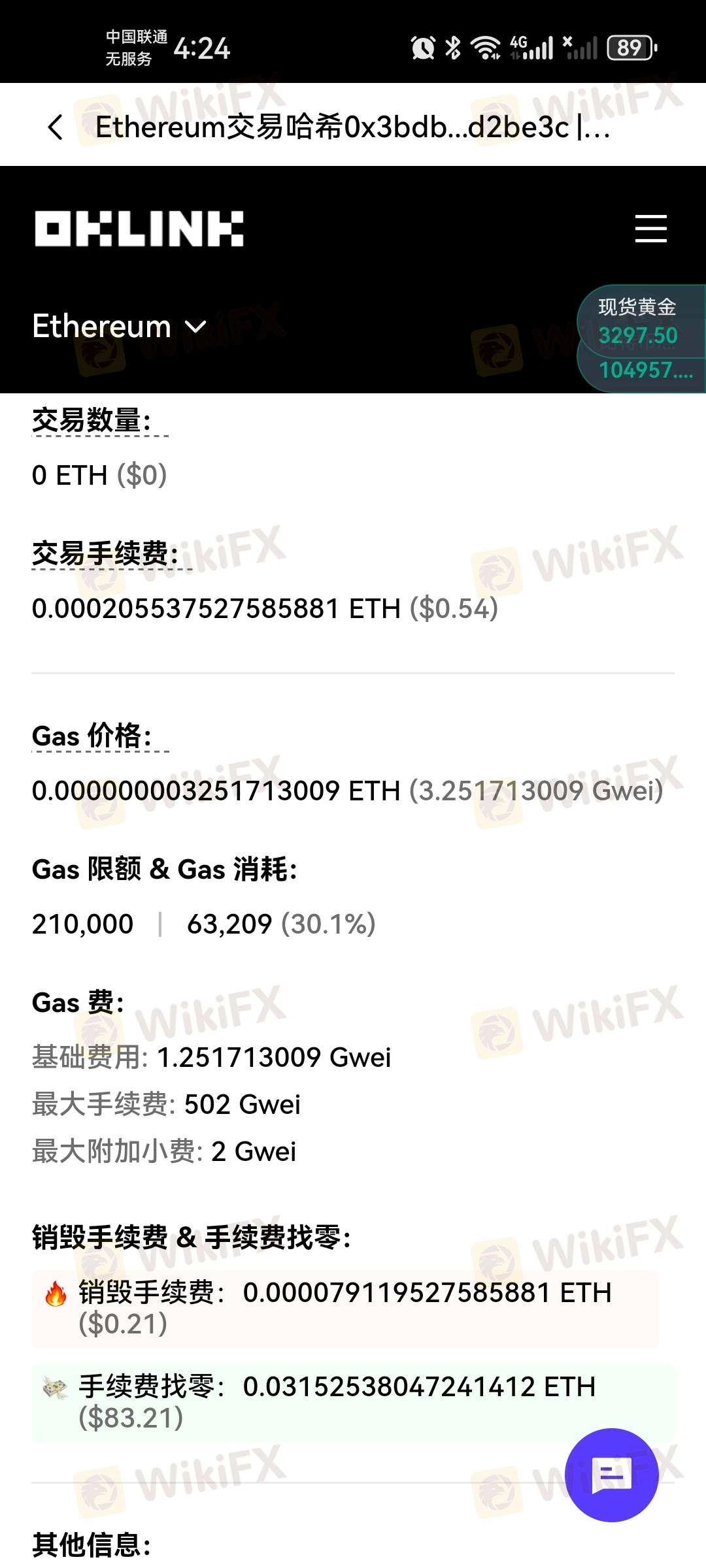This screenshot has height=1568, width=706.
Task: Tap the 交易手续费 label for its explanation
Action: tap(105, 554)
